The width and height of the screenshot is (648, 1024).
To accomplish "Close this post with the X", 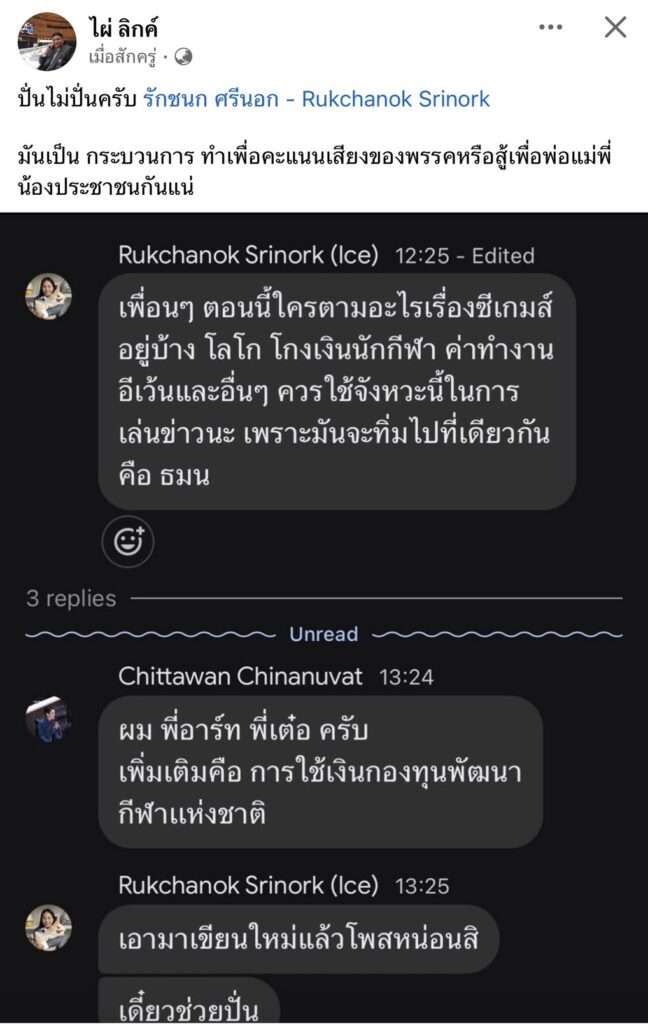I will pos(615,27).
